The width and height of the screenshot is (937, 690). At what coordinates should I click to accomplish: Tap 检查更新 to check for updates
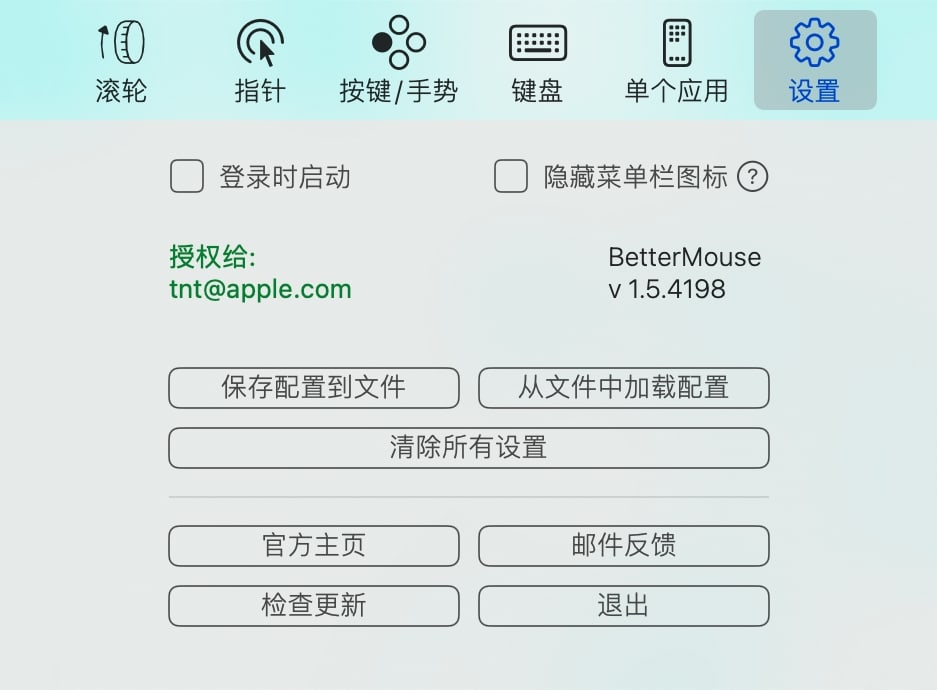point(313,606)
